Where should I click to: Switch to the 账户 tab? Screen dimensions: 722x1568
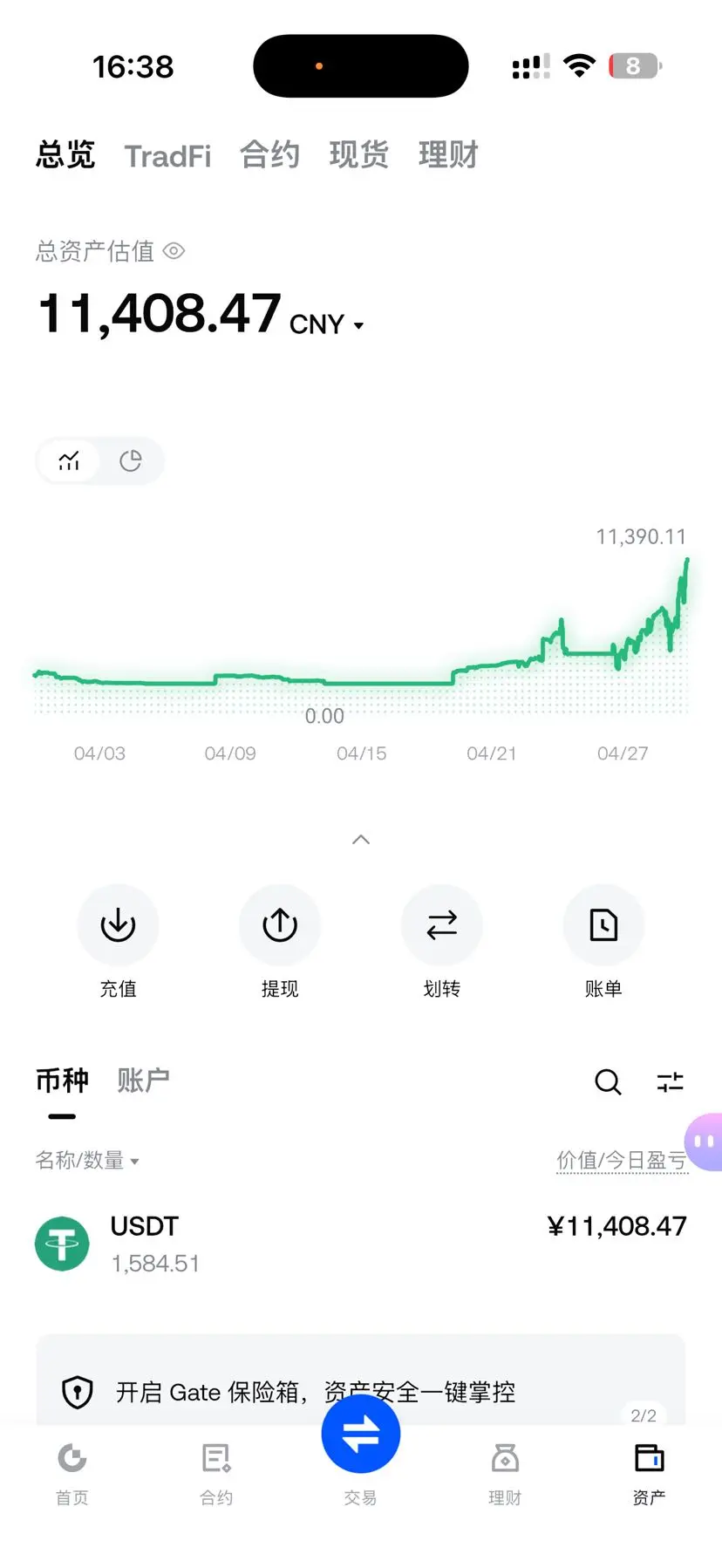coord(143,1081)
